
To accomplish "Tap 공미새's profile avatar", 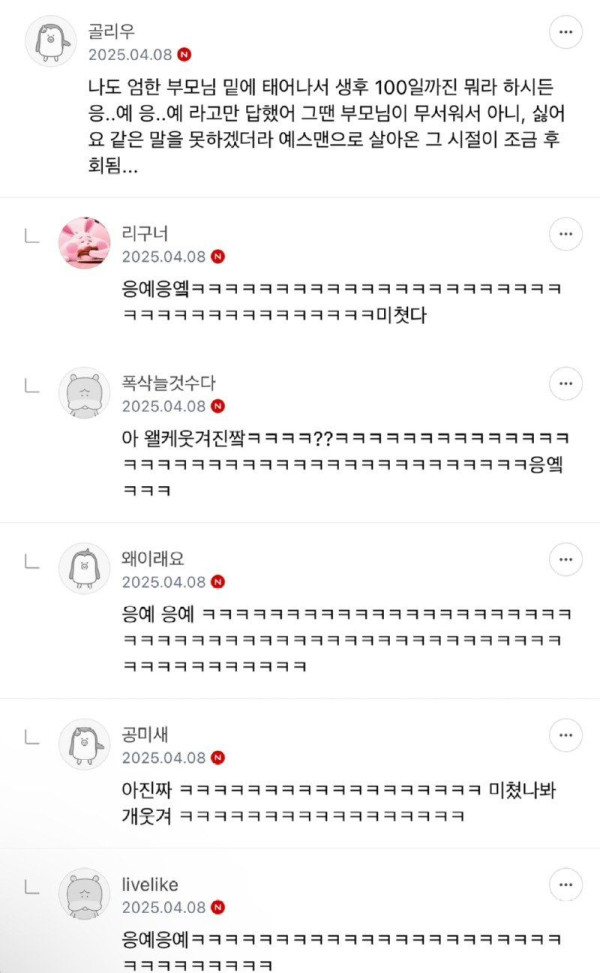I will 84,744.
